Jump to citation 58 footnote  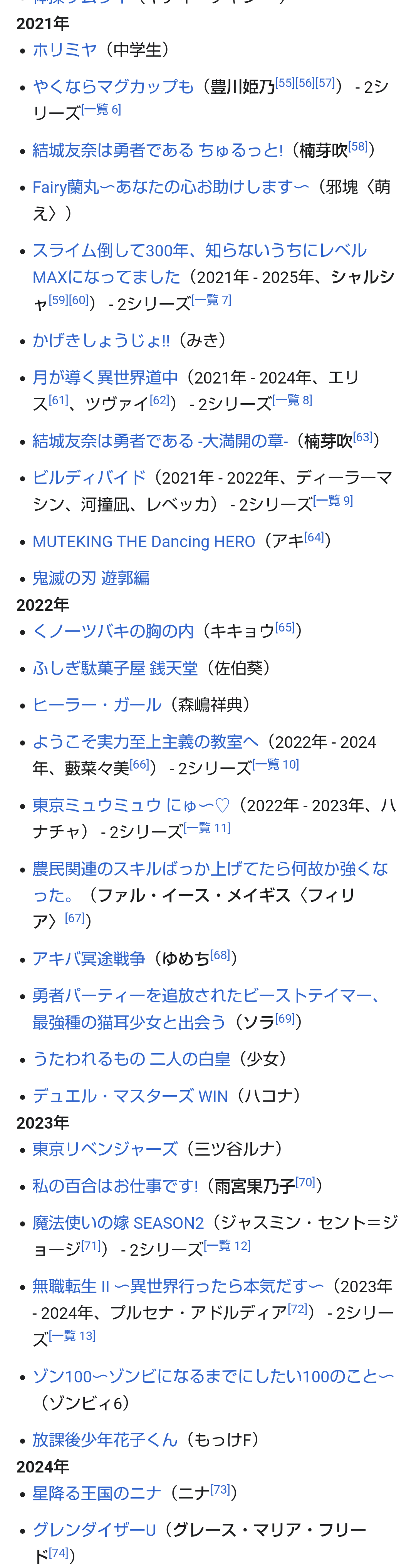[x=358, y=147]
